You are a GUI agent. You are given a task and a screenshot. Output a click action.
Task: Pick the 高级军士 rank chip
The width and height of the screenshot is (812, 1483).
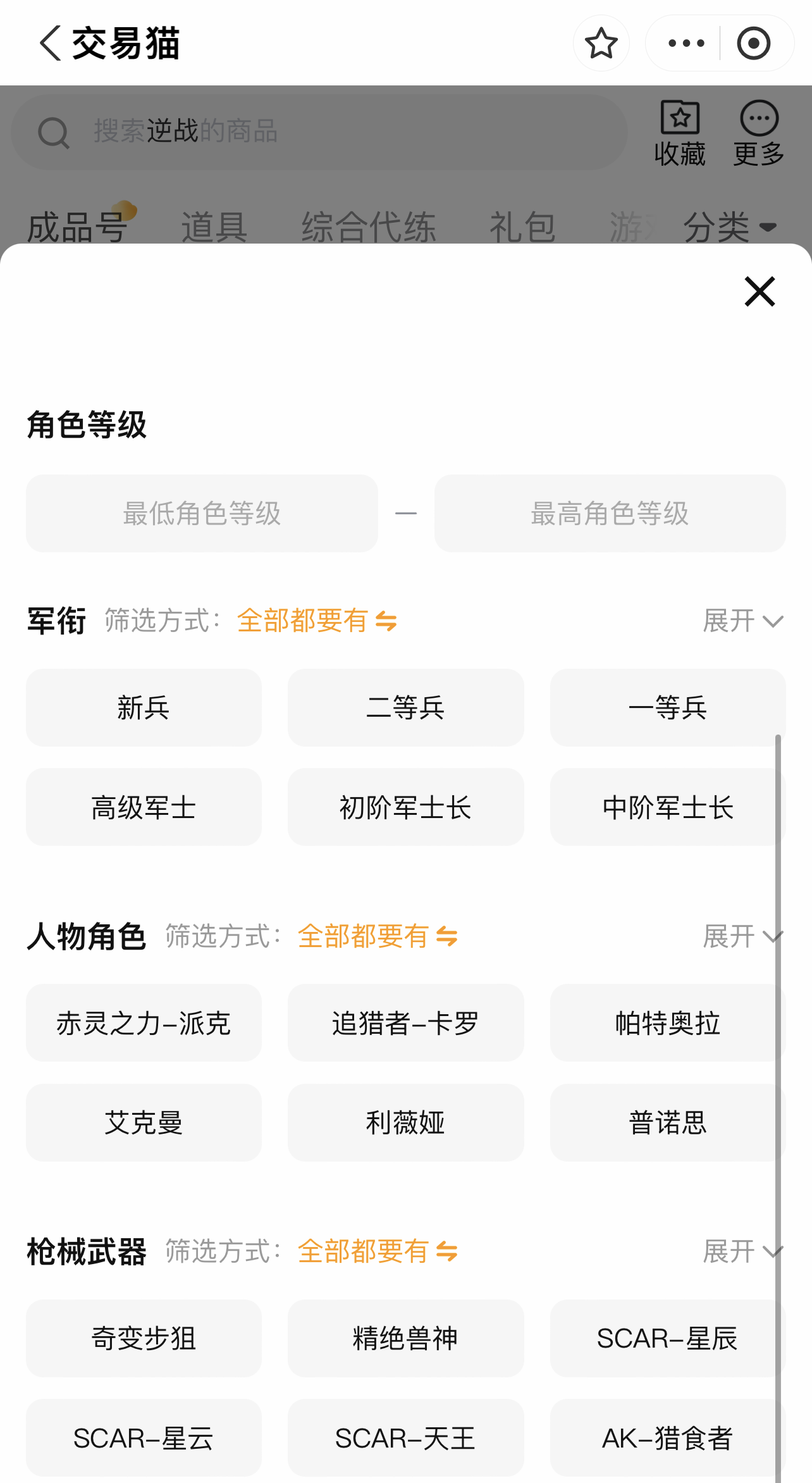(x=144, y=807)
